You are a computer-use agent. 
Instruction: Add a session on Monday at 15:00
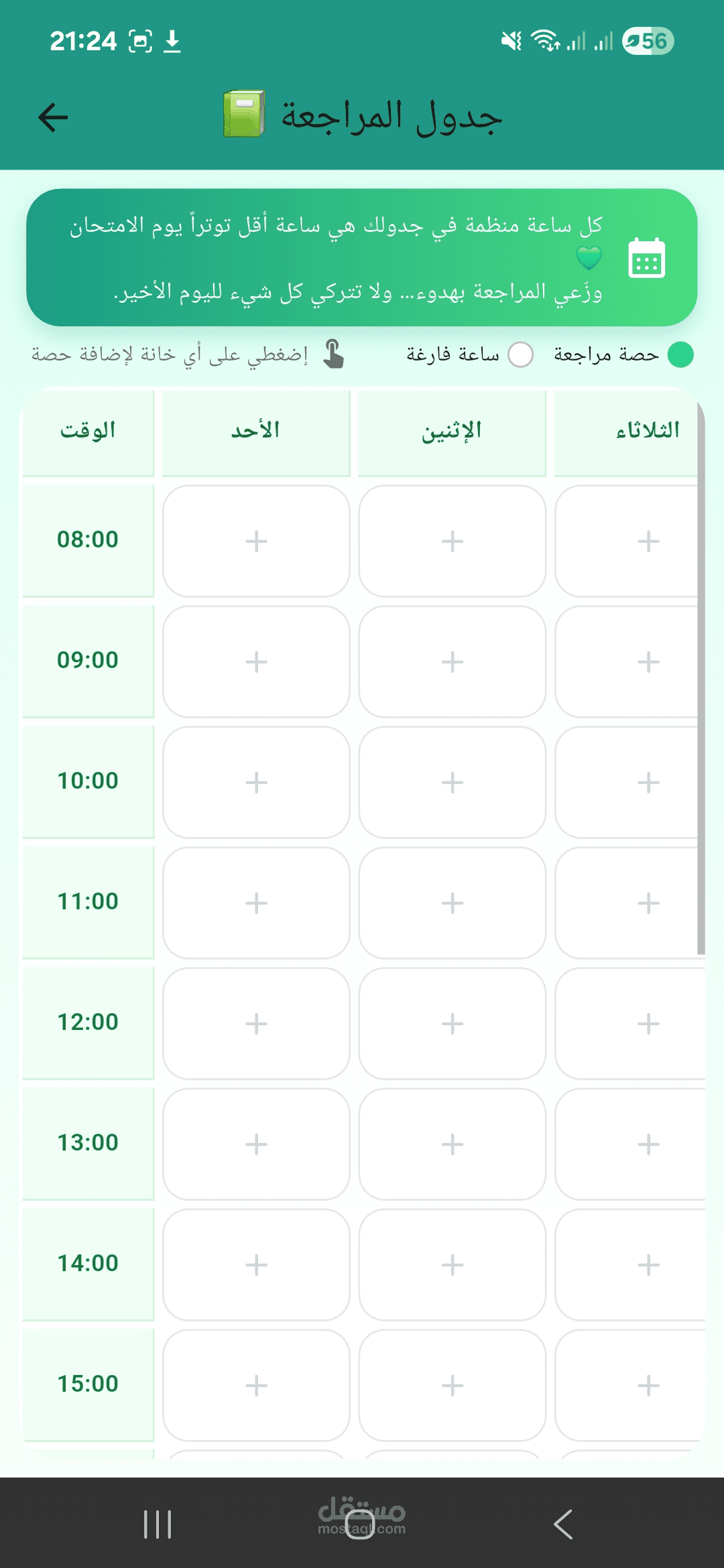pyautogui.click(x=452, y=1385)
